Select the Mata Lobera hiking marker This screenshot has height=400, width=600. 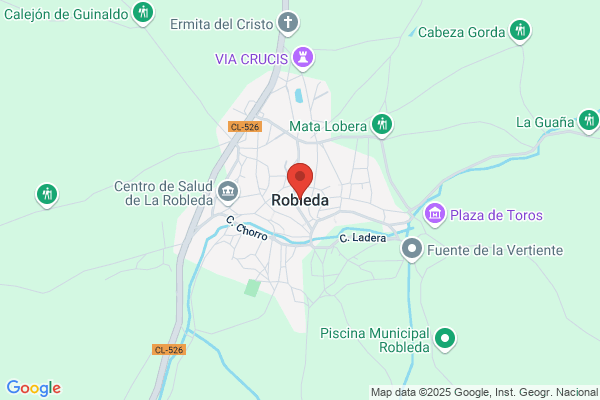(382, 126)
